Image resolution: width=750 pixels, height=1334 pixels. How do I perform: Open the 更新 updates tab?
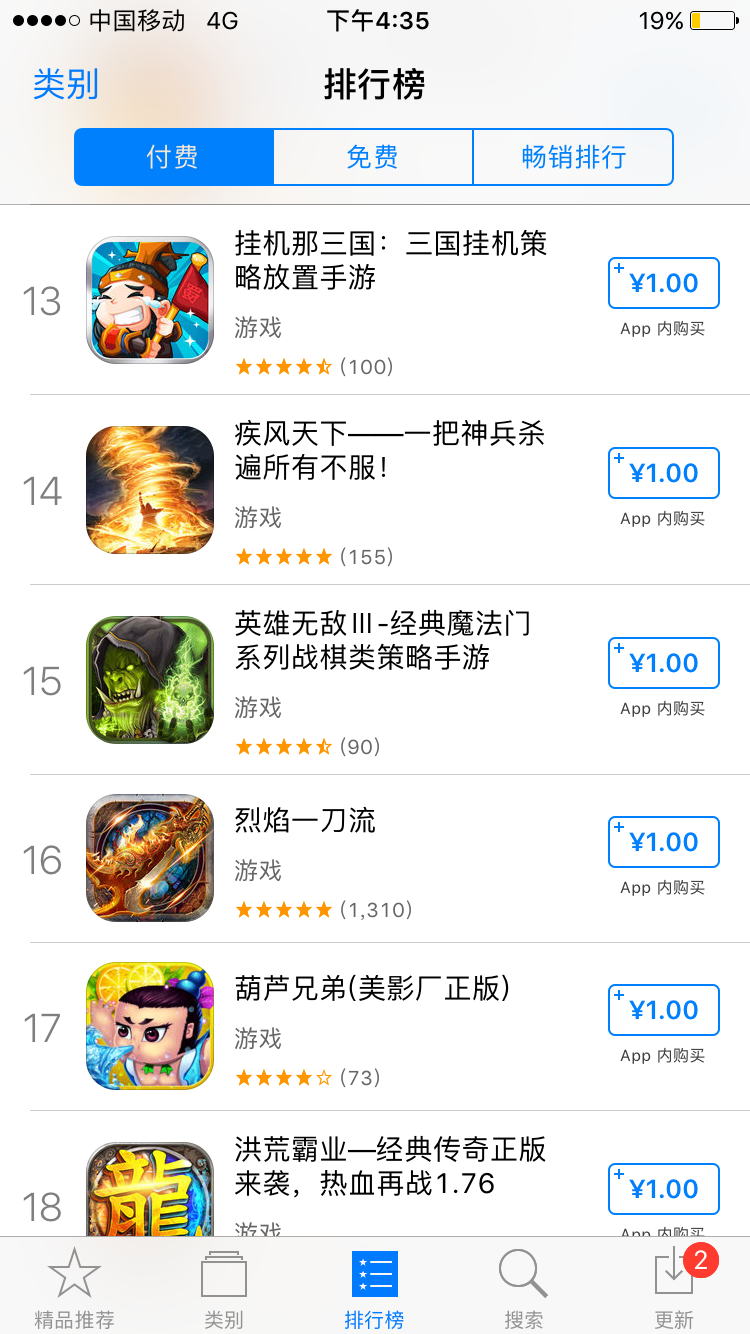pyautogui.click(x=673, y=1288)
